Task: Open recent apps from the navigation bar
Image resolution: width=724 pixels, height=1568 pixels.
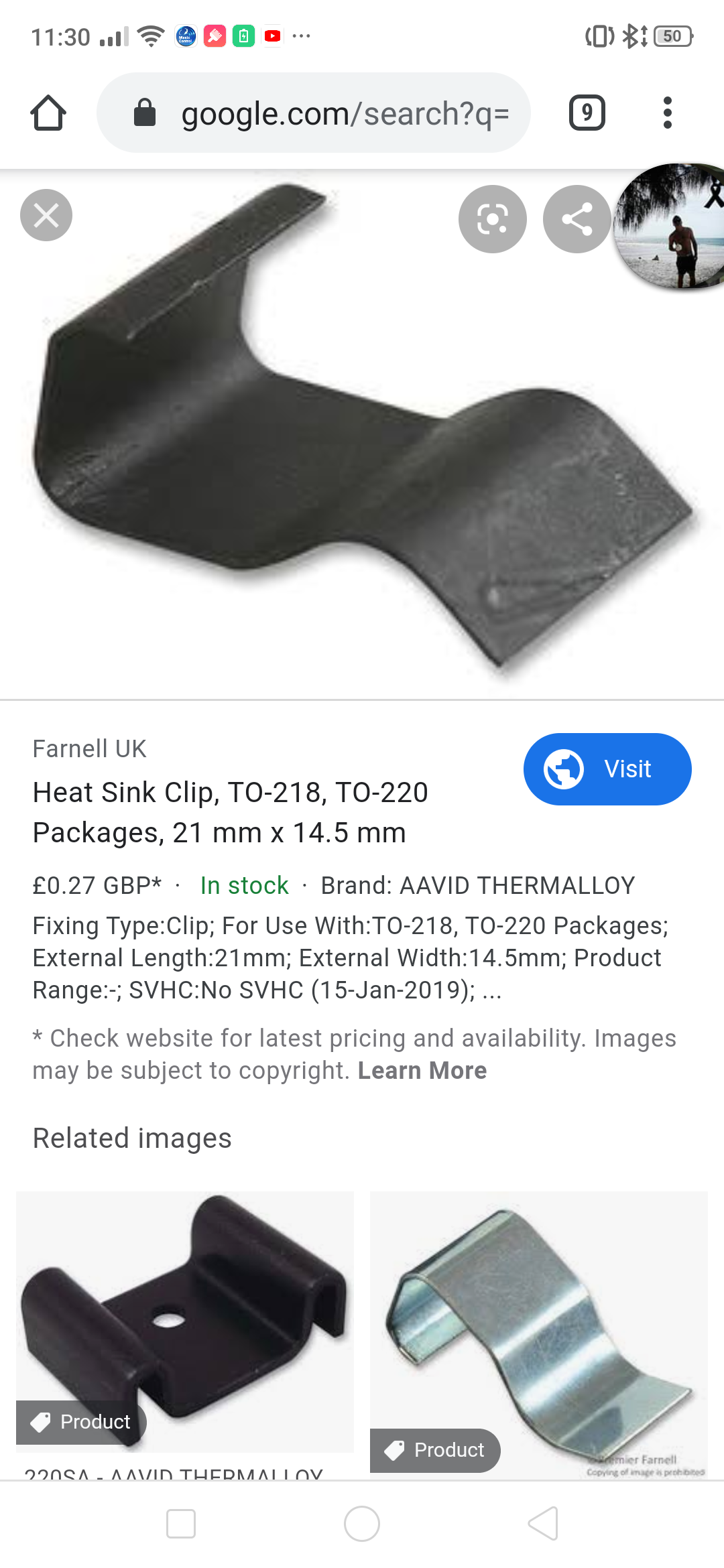Action: 181,1524
